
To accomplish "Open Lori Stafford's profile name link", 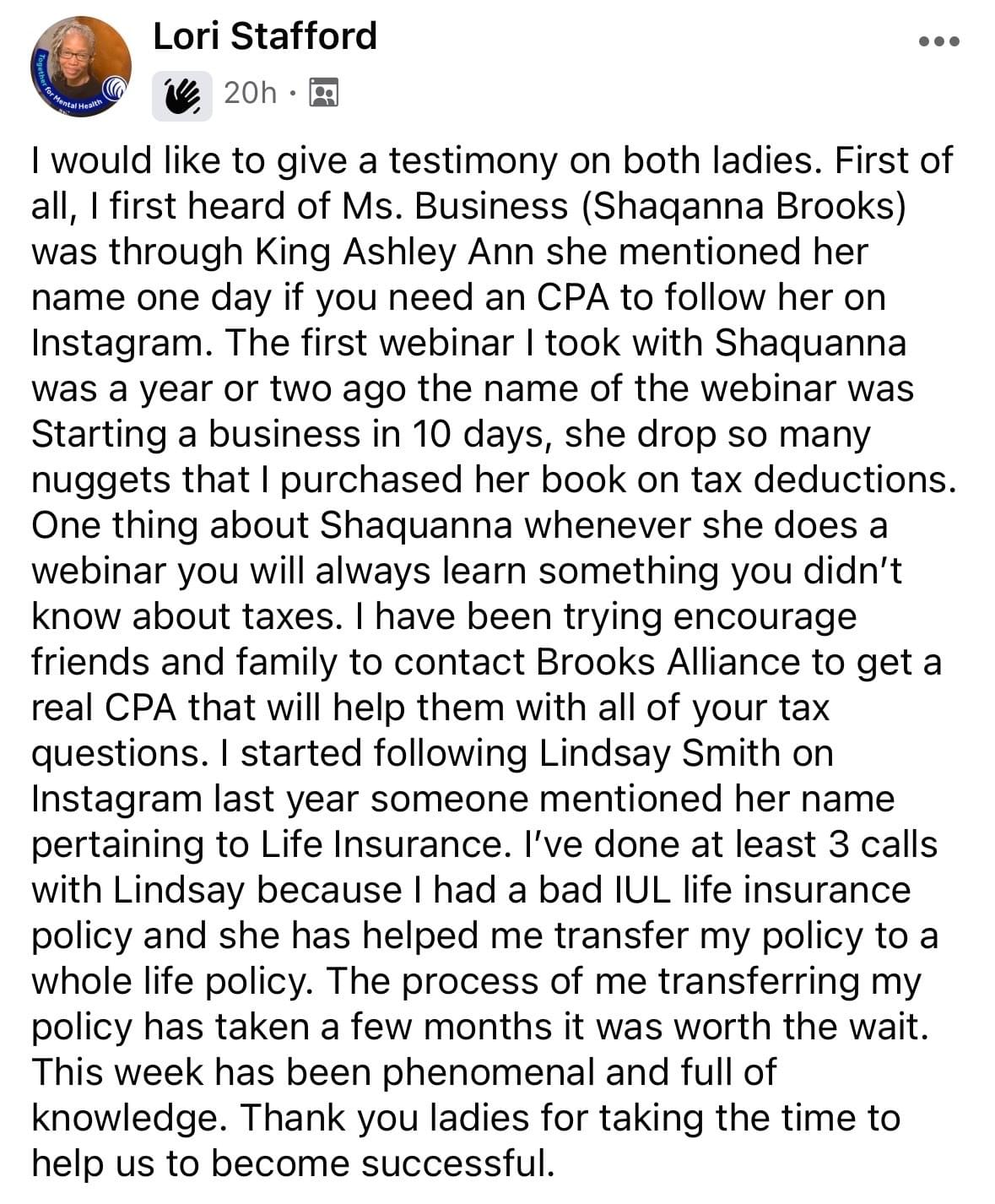I will (264, 36).
